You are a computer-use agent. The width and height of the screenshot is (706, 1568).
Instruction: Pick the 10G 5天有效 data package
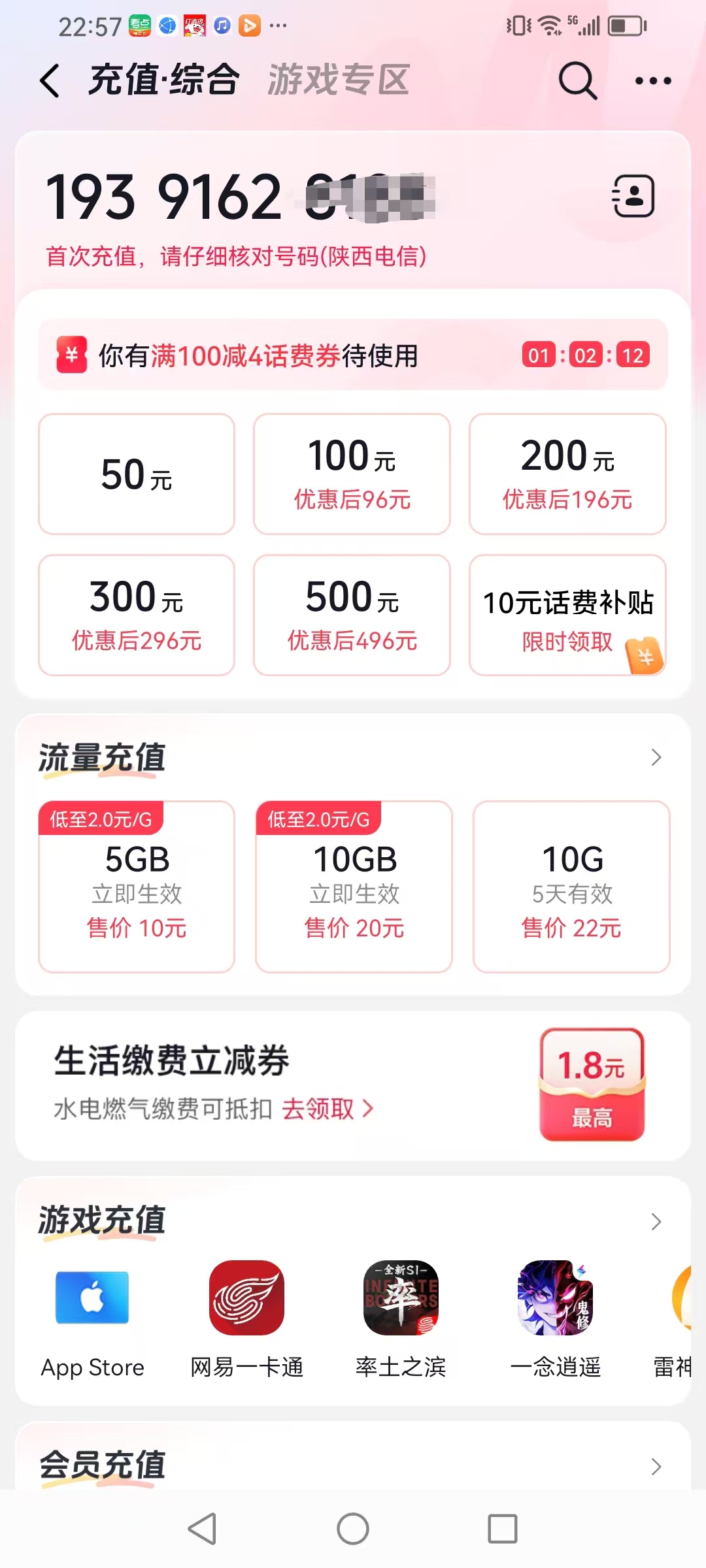pos(571,887)
